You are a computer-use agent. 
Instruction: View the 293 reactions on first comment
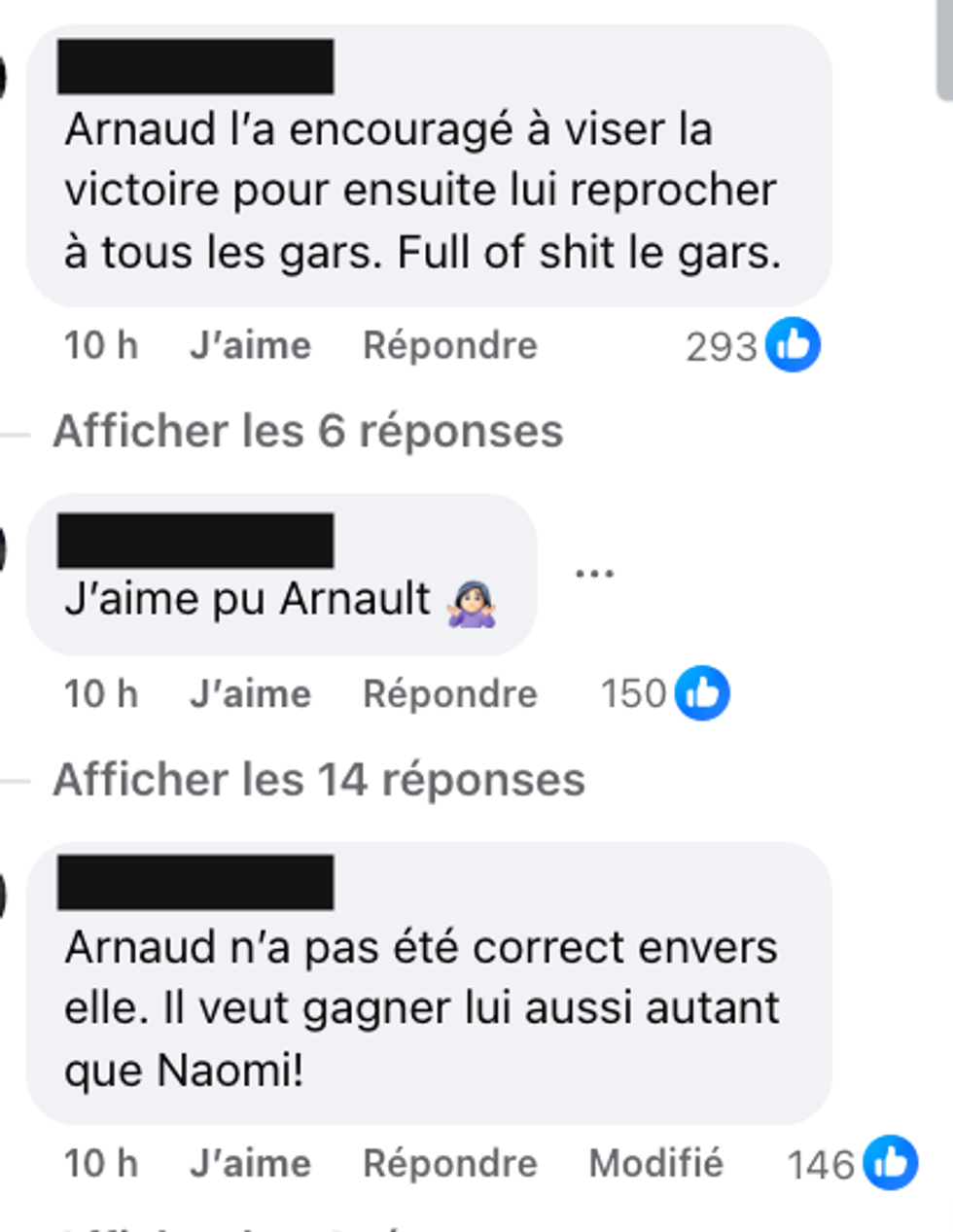click(x=752, y=346)
